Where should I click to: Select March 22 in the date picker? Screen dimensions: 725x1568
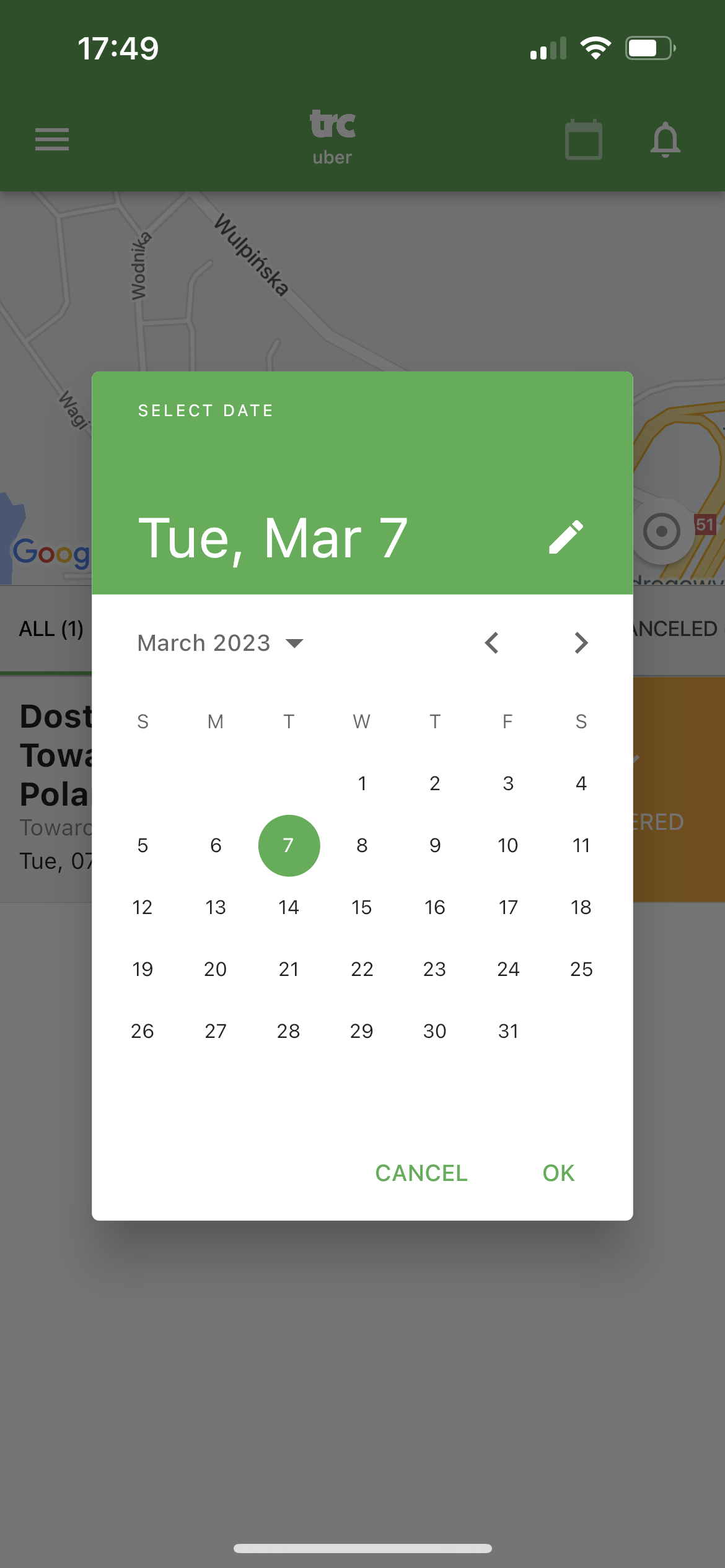[362, 969]
